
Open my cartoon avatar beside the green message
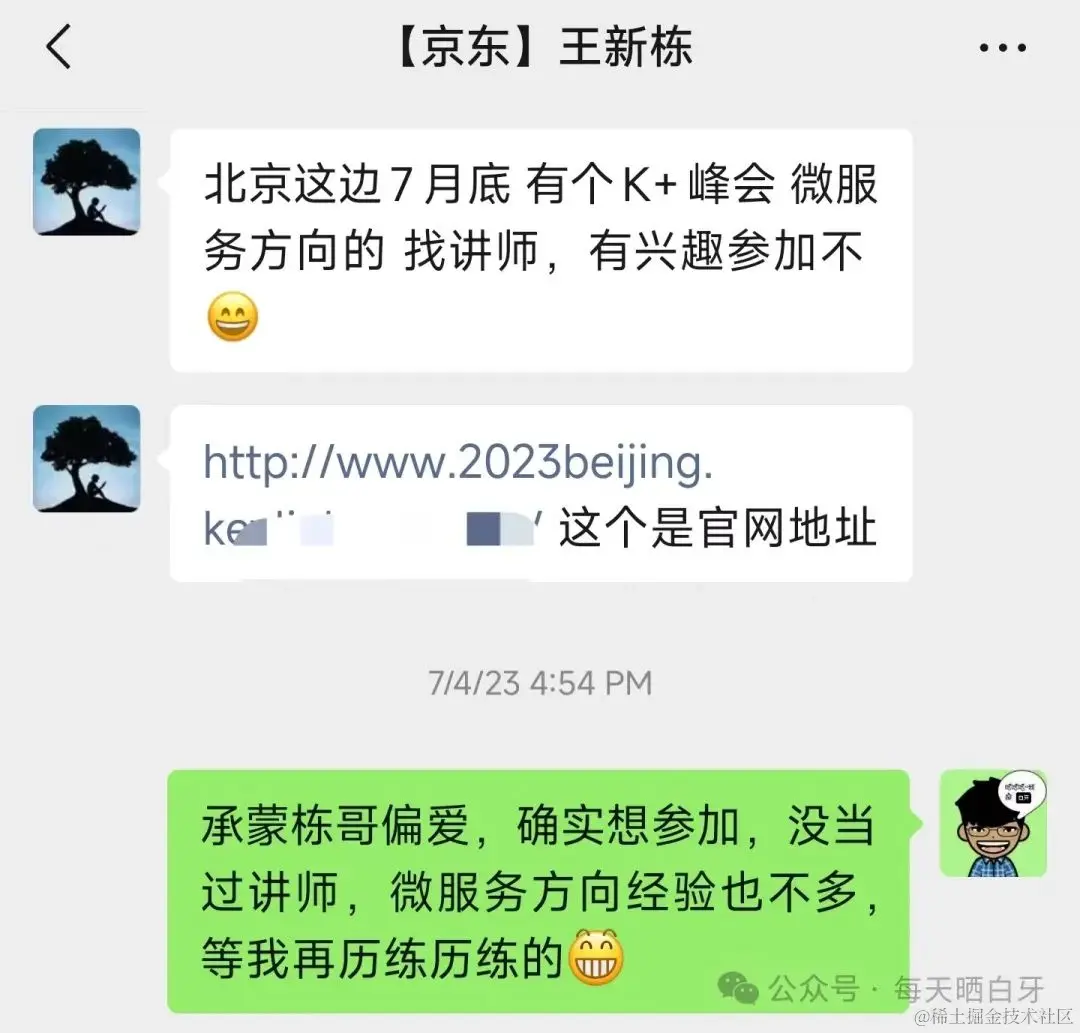click(x=992, y=823)
